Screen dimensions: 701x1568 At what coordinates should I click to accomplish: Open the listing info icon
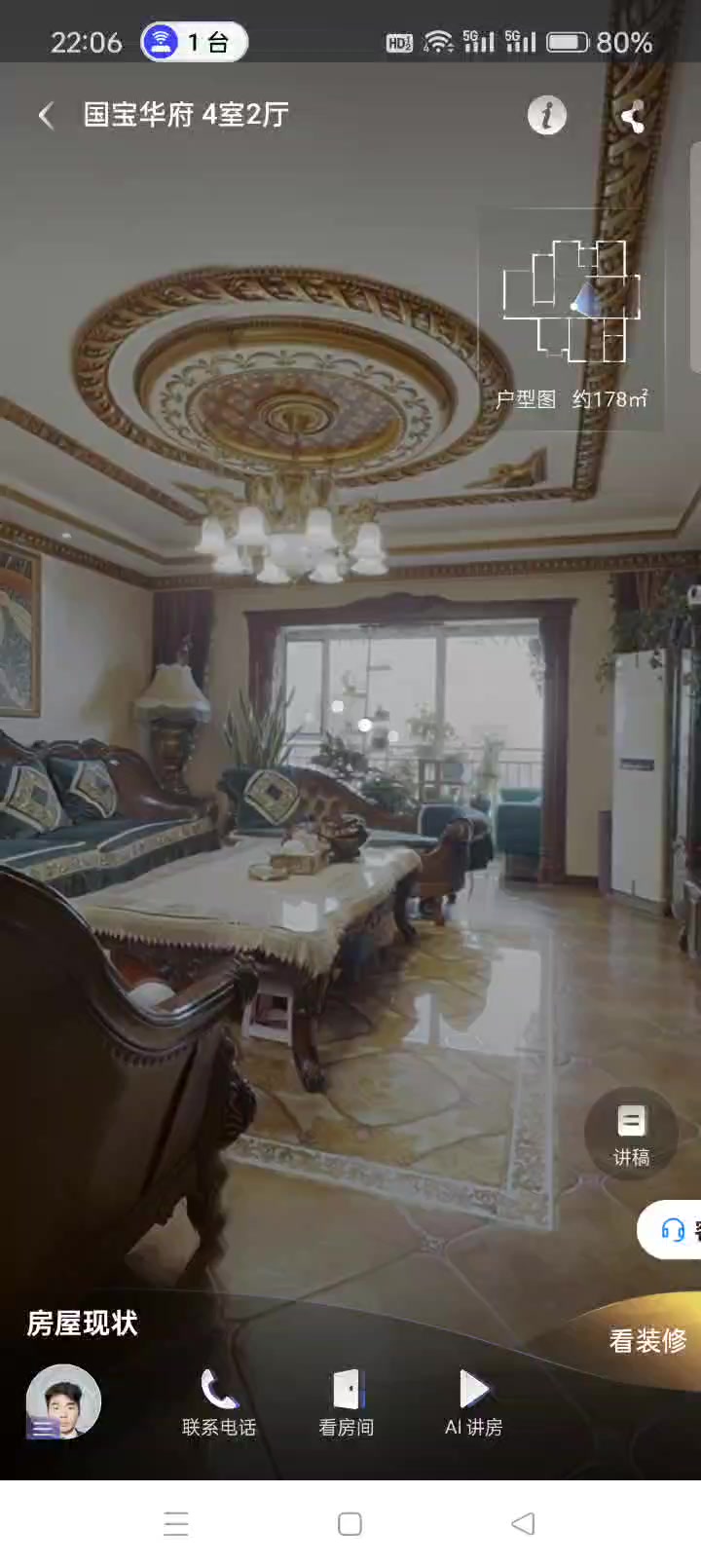(x=546, y=115)
